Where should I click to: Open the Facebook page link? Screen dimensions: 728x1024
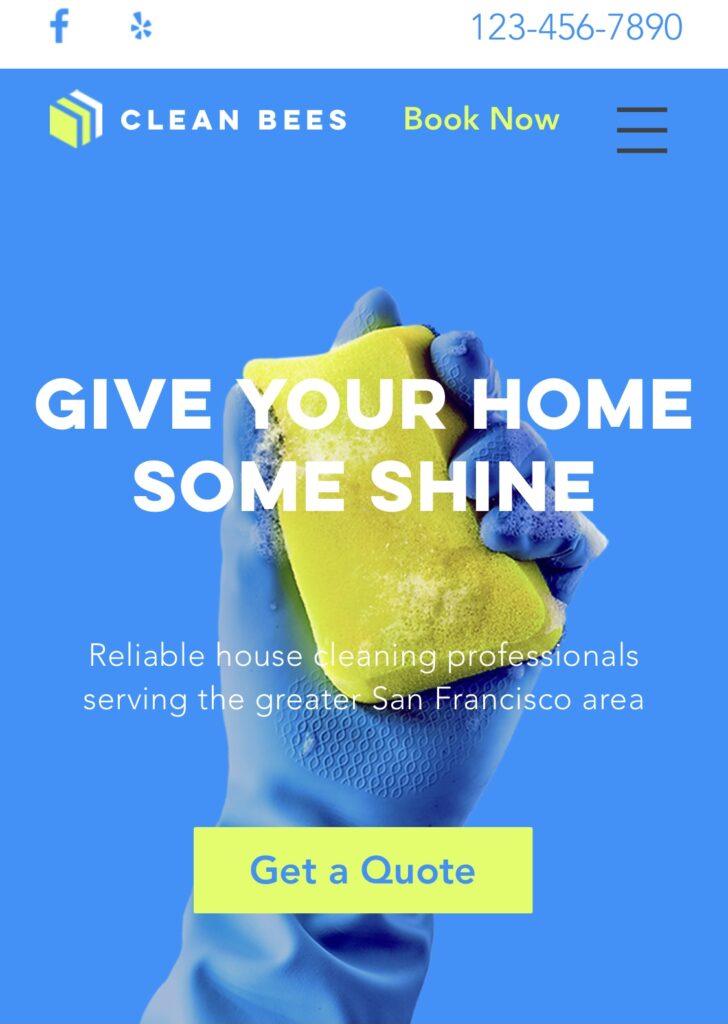[59, 27]
